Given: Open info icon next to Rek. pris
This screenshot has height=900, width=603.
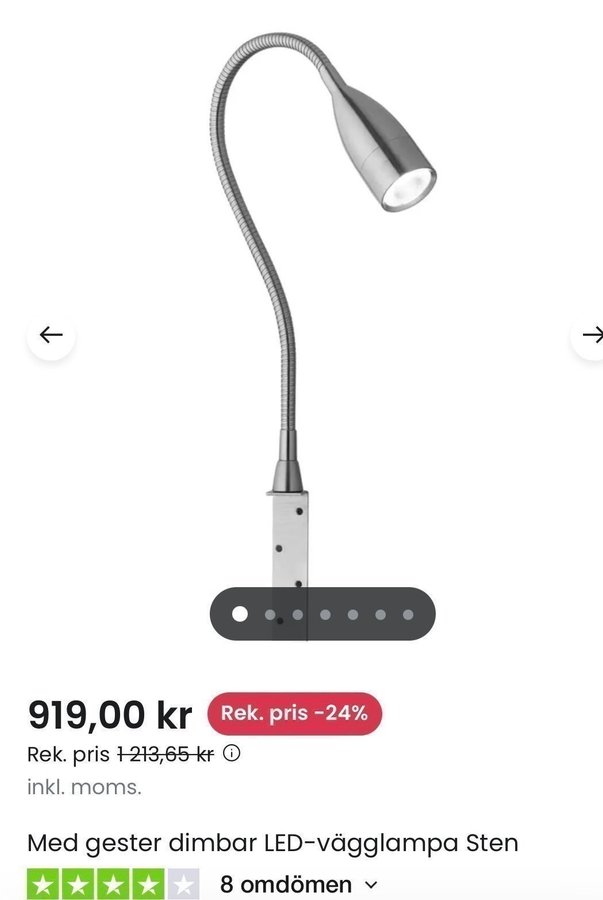Looking at the screenshot, I should [x=232, y=753].
